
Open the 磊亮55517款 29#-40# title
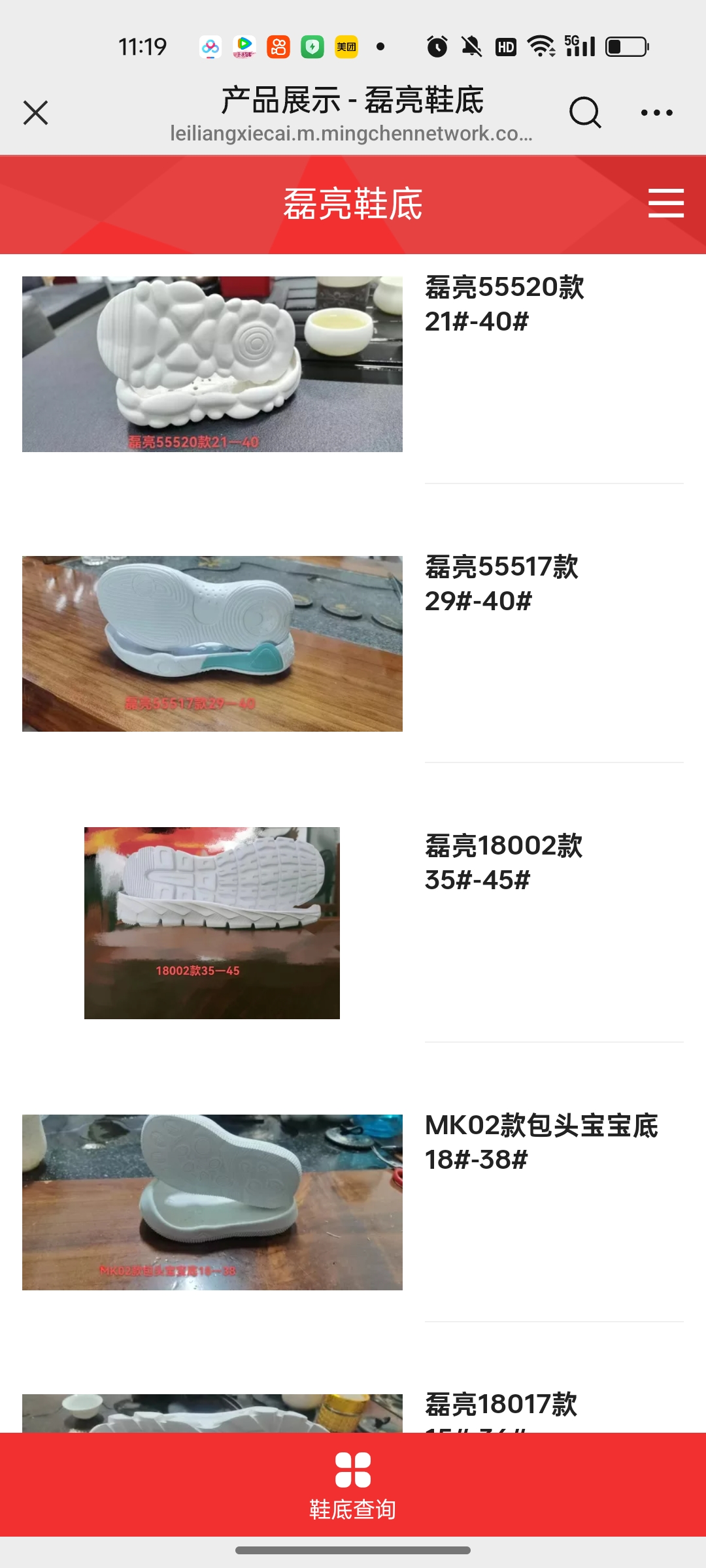tap(501, 583)
